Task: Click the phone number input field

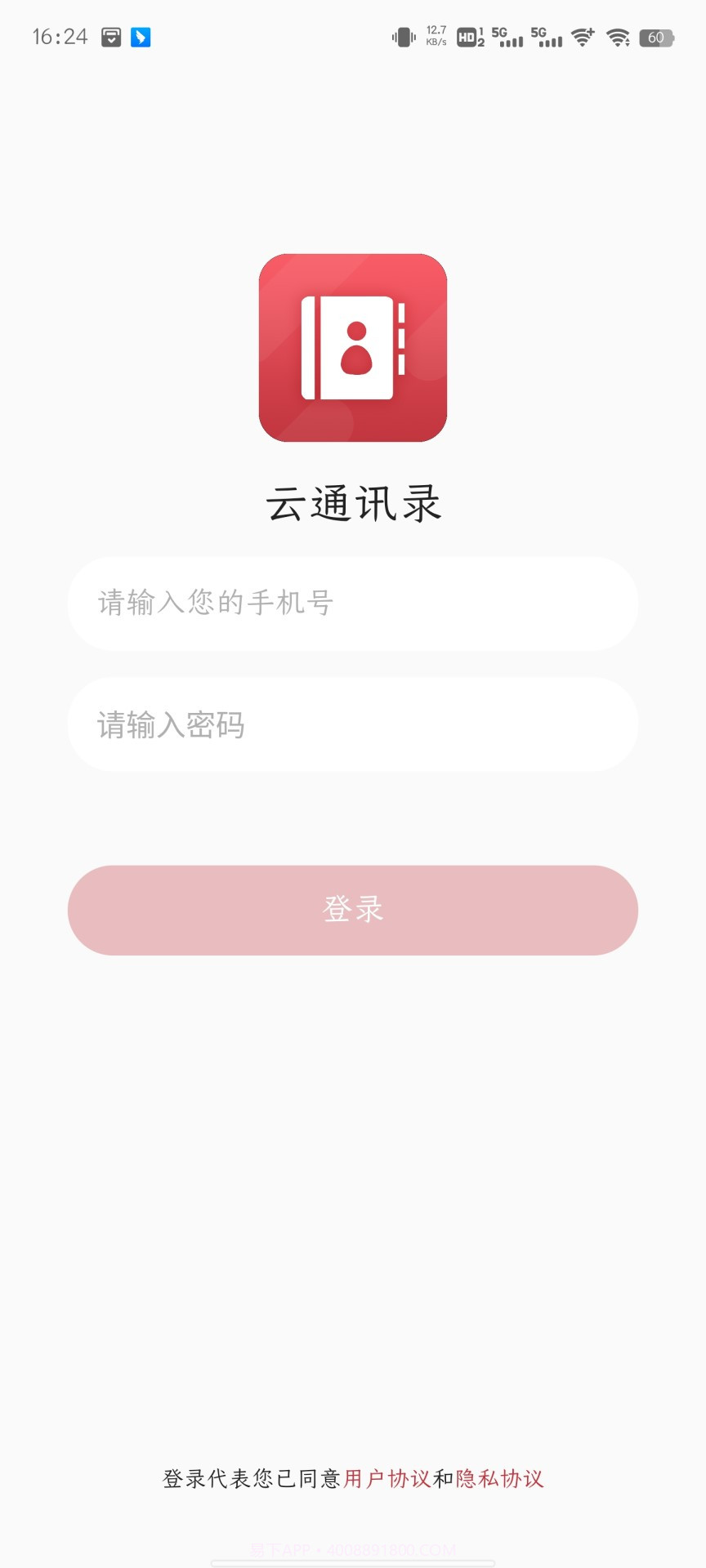Action: tap(353, 604)
